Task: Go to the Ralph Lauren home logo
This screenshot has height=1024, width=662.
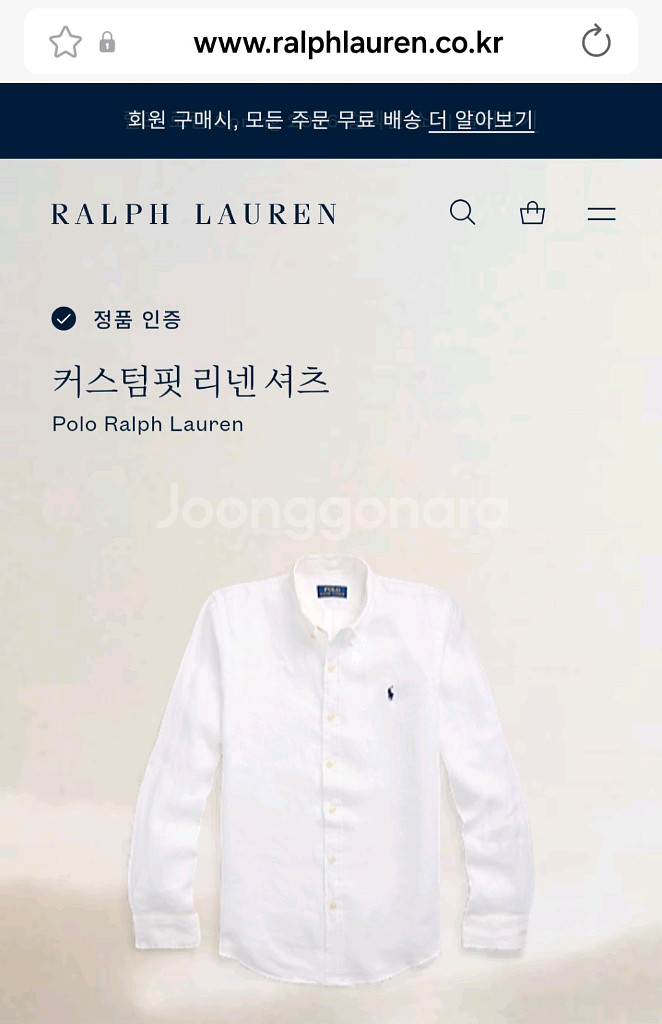Action: point(195,214)
